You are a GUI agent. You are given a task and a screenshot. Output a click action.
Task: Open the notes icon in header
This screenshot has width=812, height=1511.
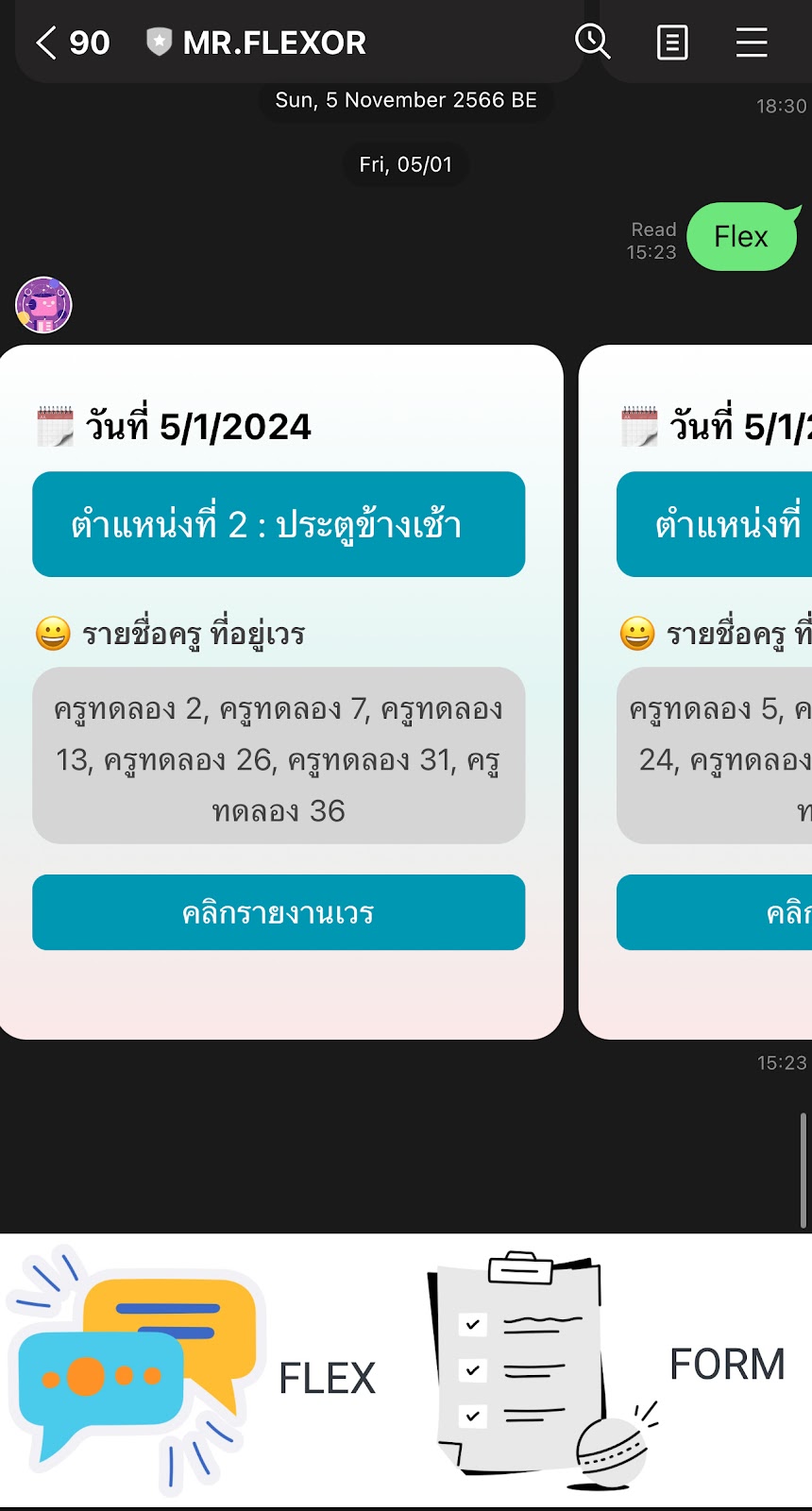pos(672,42)
